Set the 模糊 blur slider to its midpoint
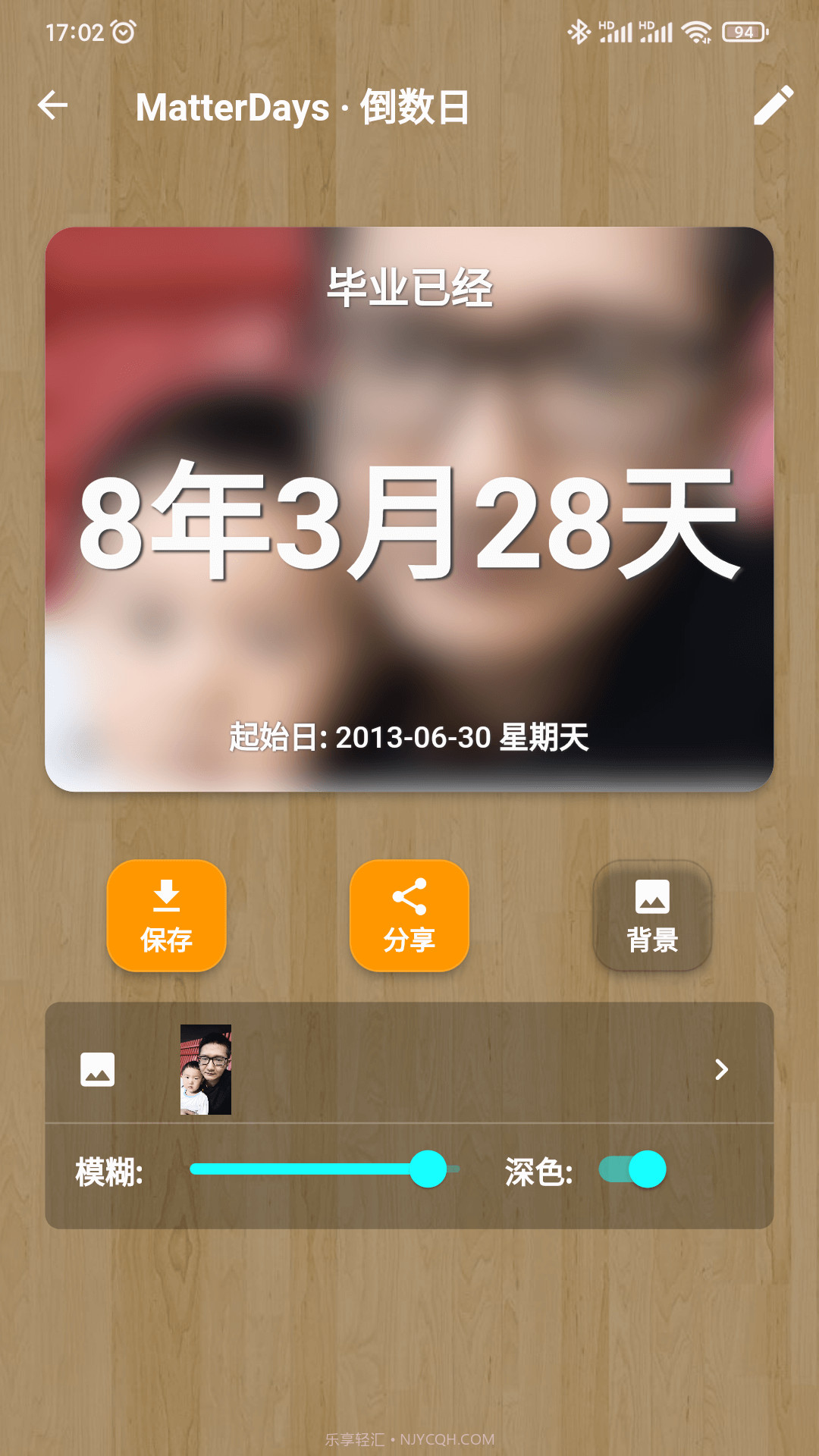Screen dimensions: 819x1456 click(x=325, y=1169)
